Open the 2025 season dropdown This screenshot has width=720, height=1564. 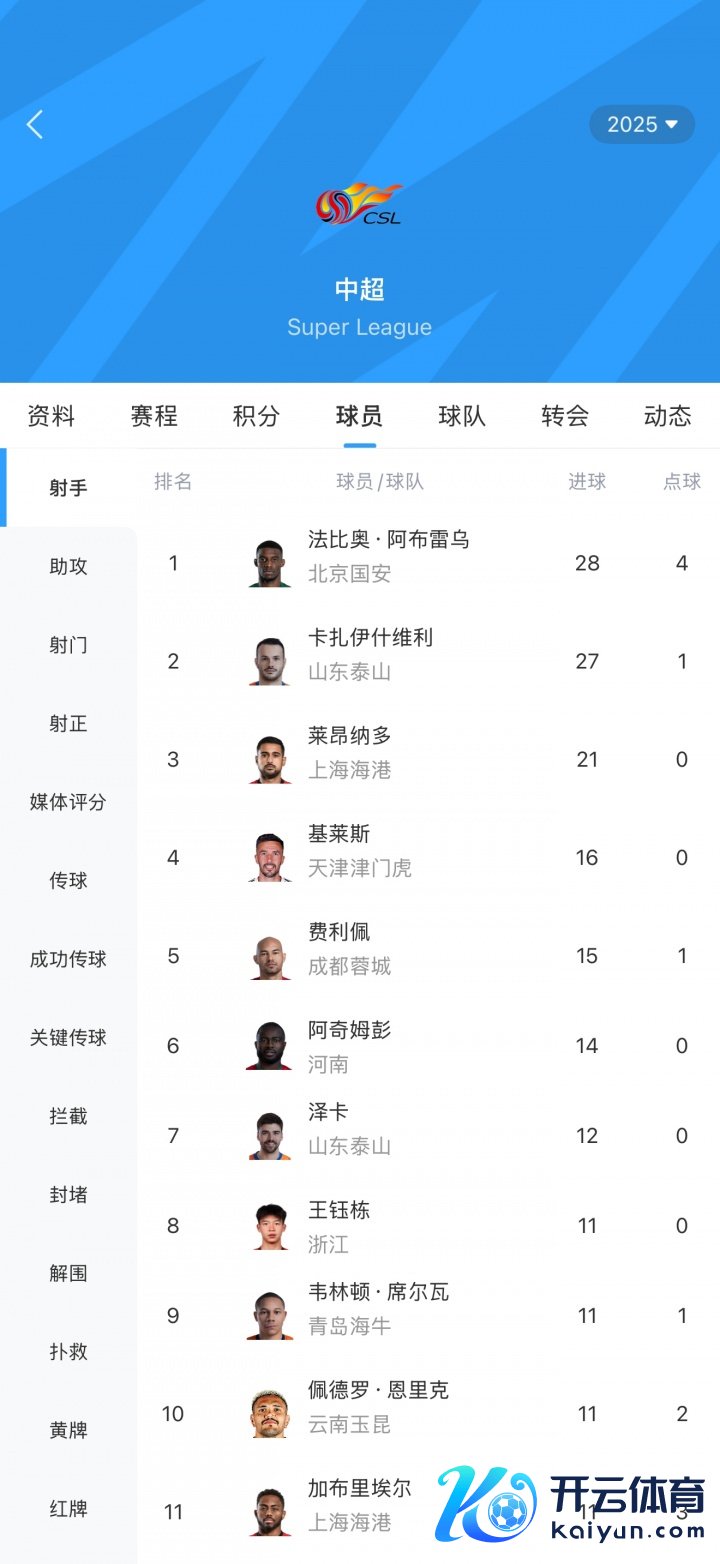642,125
